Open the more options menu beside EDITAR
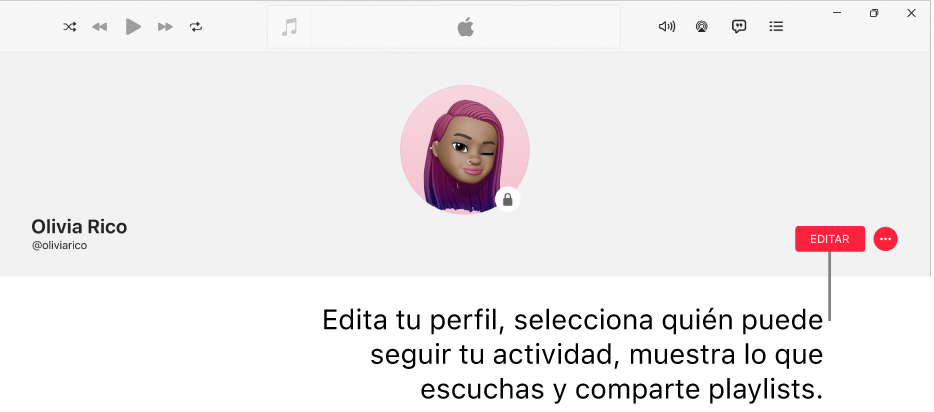 885,239
